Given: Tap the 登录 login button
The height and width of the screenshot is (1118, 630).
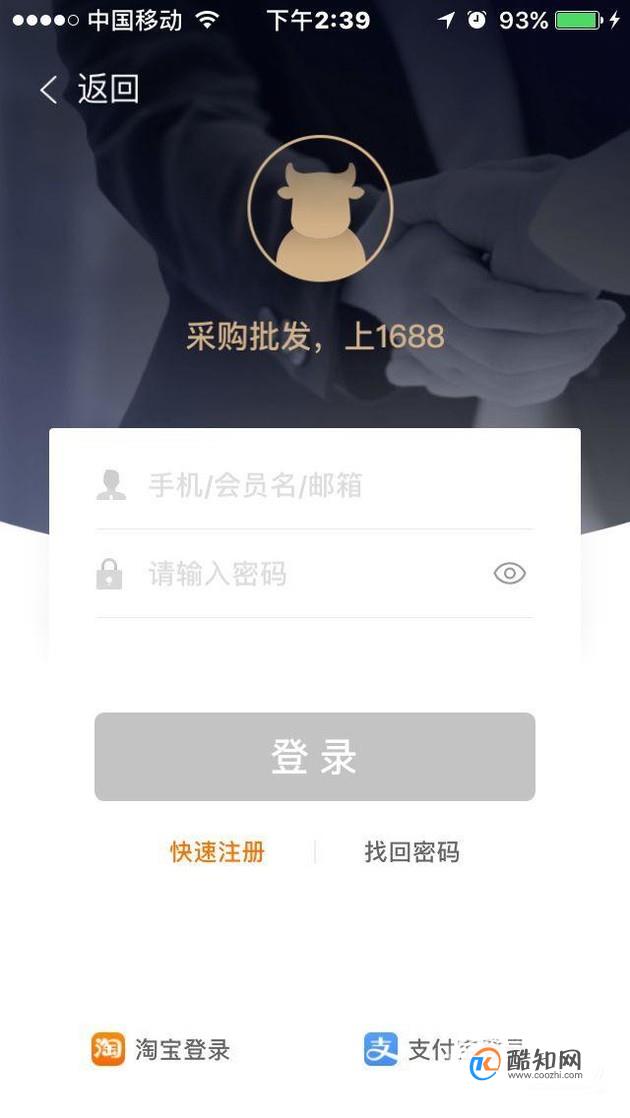Looking at the screenshot, I should pyautogui.click(x=315, y=757).
